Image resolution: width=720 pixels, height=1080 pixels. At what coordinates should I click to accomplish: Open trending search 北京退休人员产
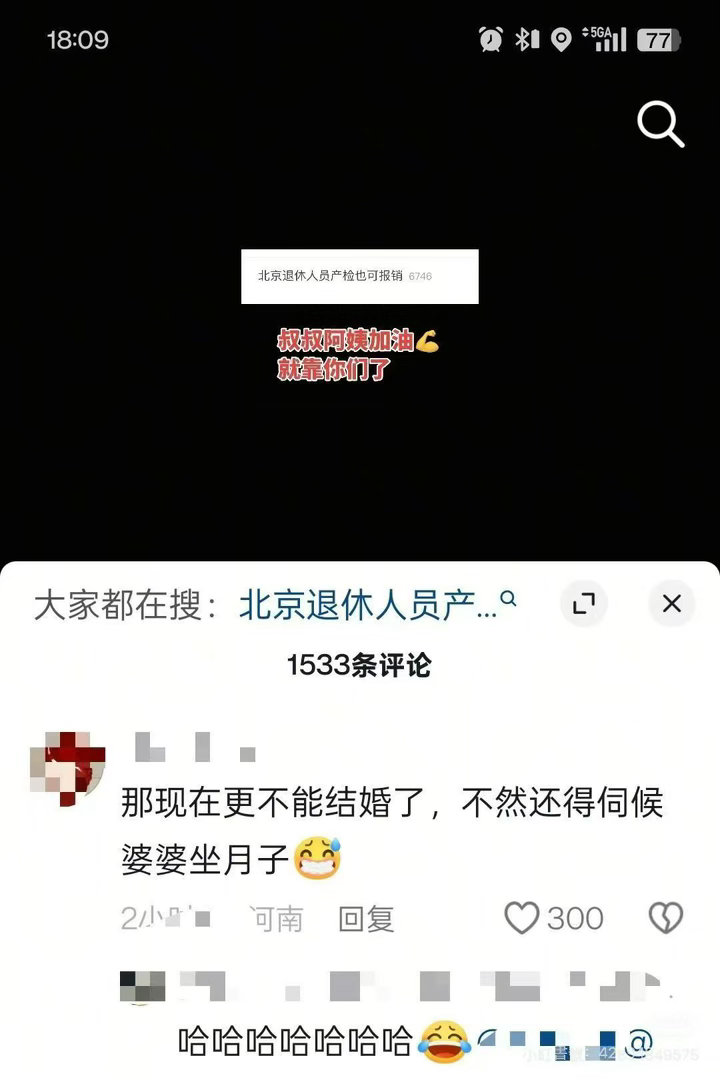[x=376, y=604]
